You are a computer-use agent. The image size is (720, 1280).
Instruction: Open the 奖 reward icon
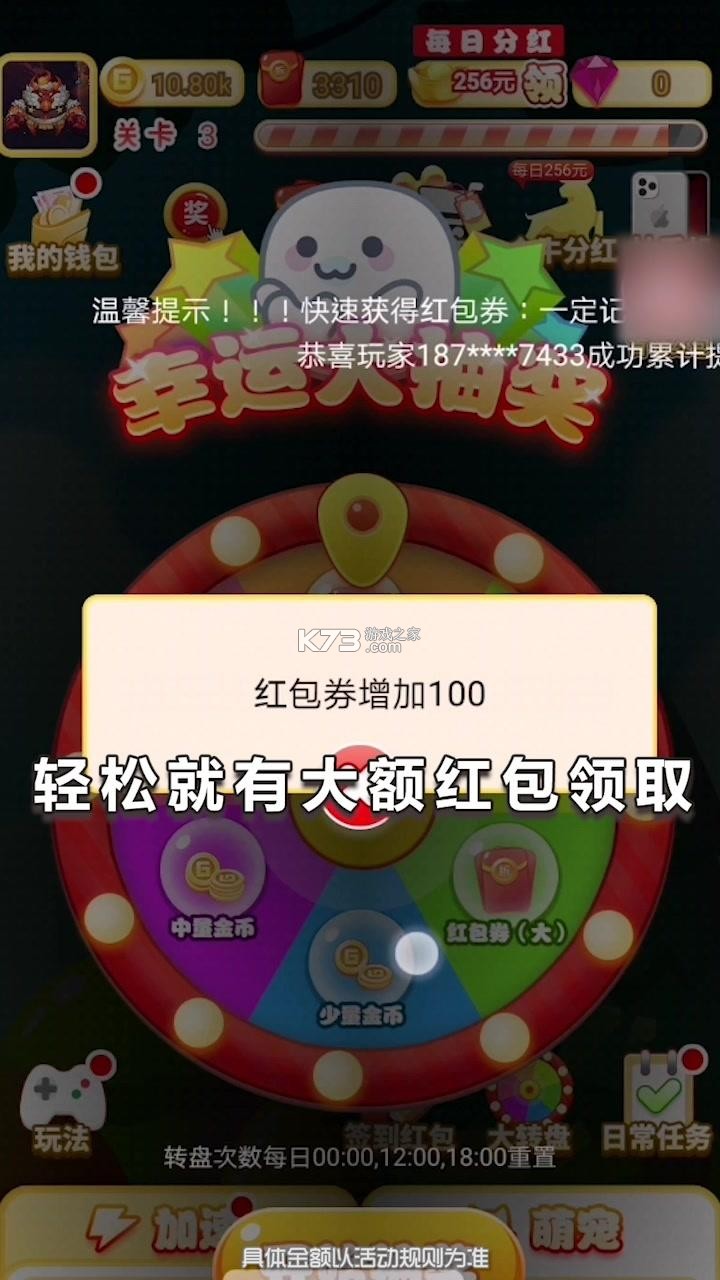(x=195, y=213)
